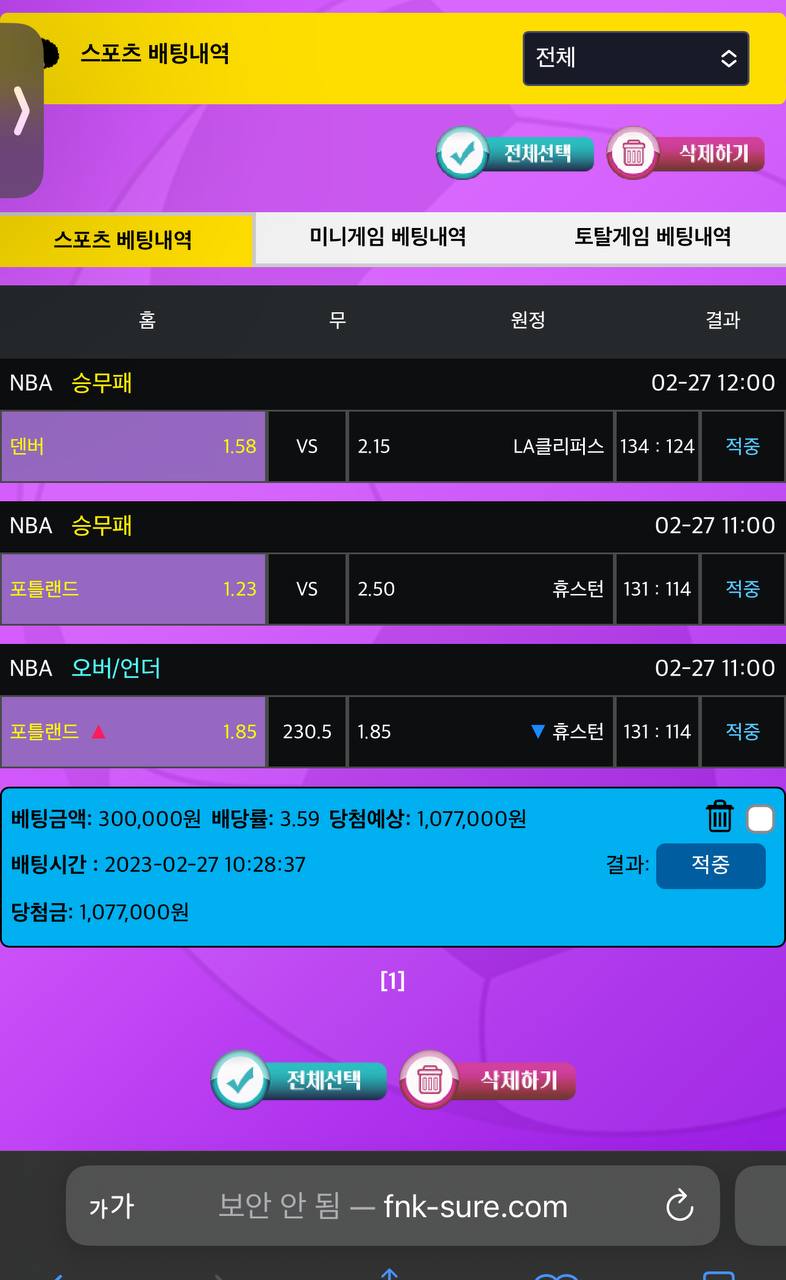Check the bet slip checkbox
The width and height of the screenshot is (786, 1280).
[x=760, y=819]
